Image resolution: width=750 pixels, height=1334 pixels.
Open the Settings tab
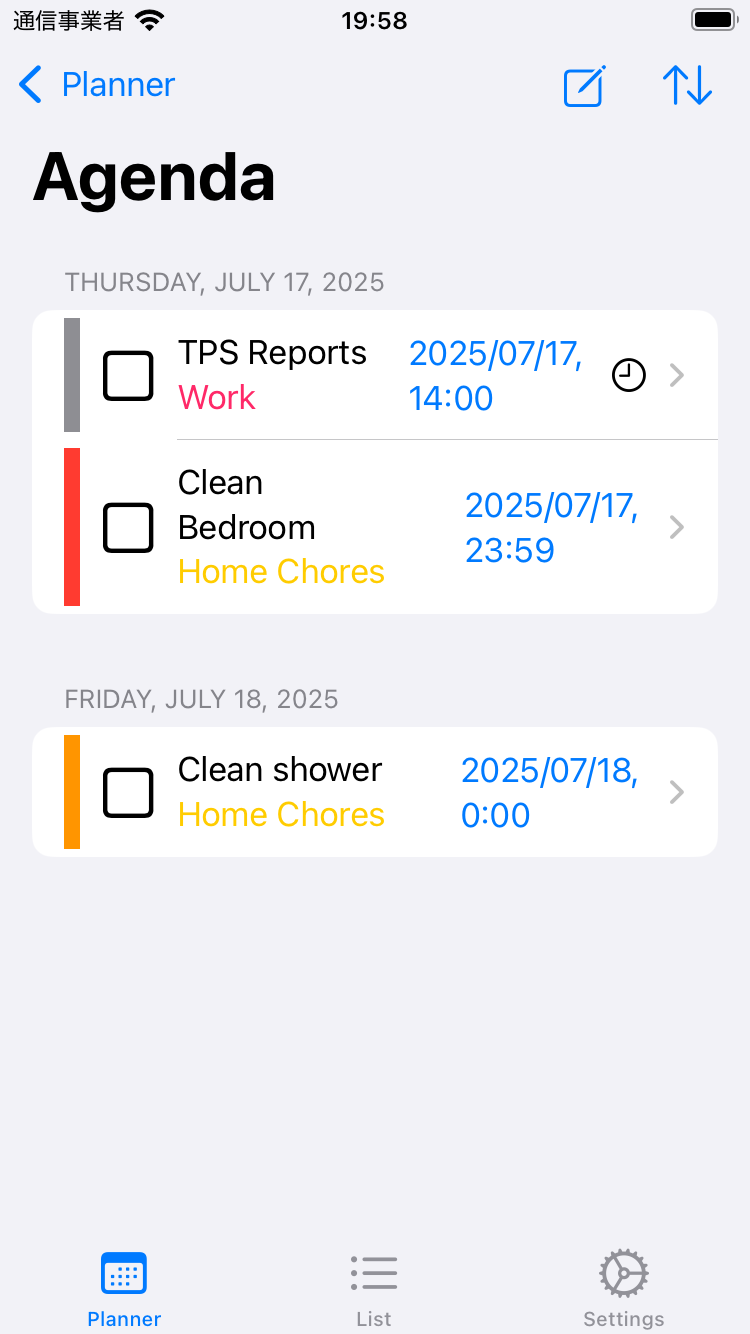(624, 1290)
